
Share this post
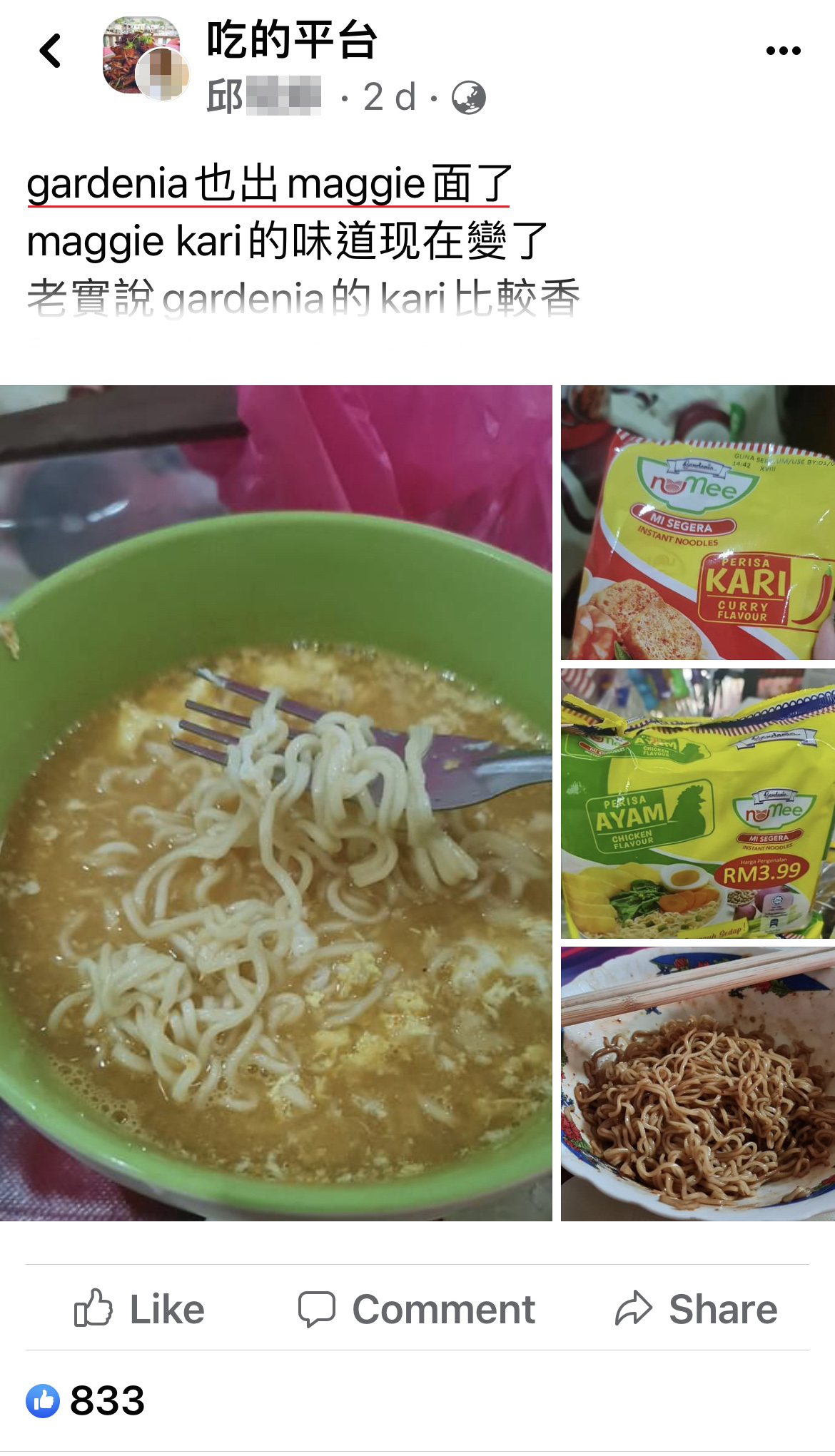(x=696, y=1309)
